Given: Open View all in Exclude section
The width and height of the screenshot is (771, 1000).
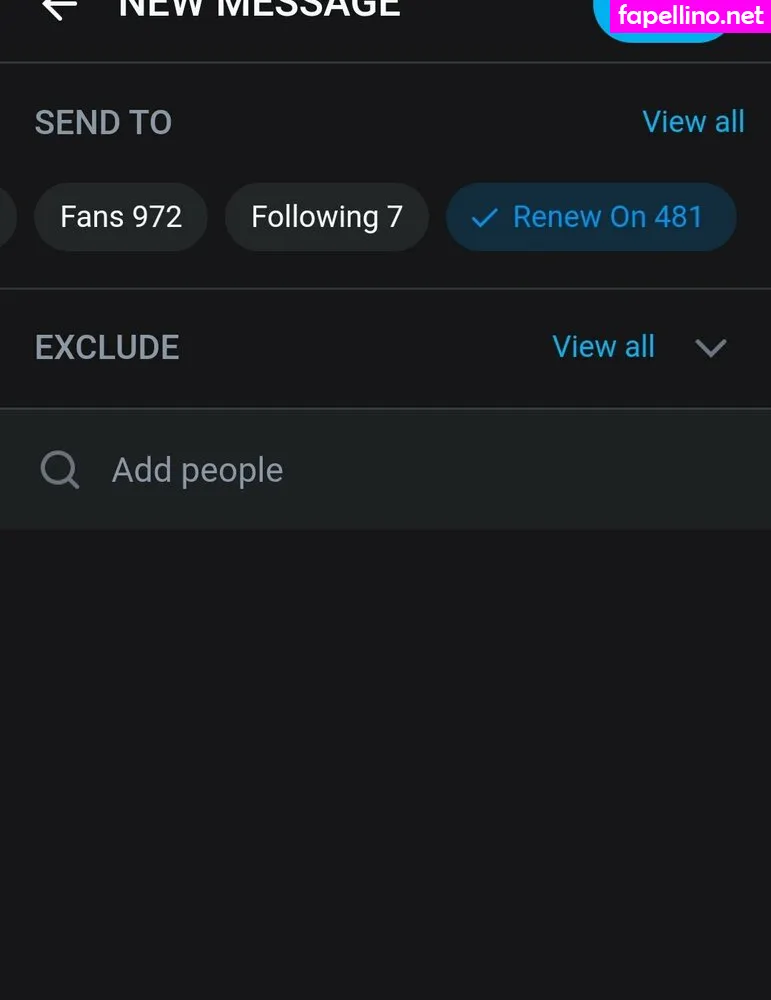Looking at the screenshot, I should pyautogui.click(x=603, y=347).
